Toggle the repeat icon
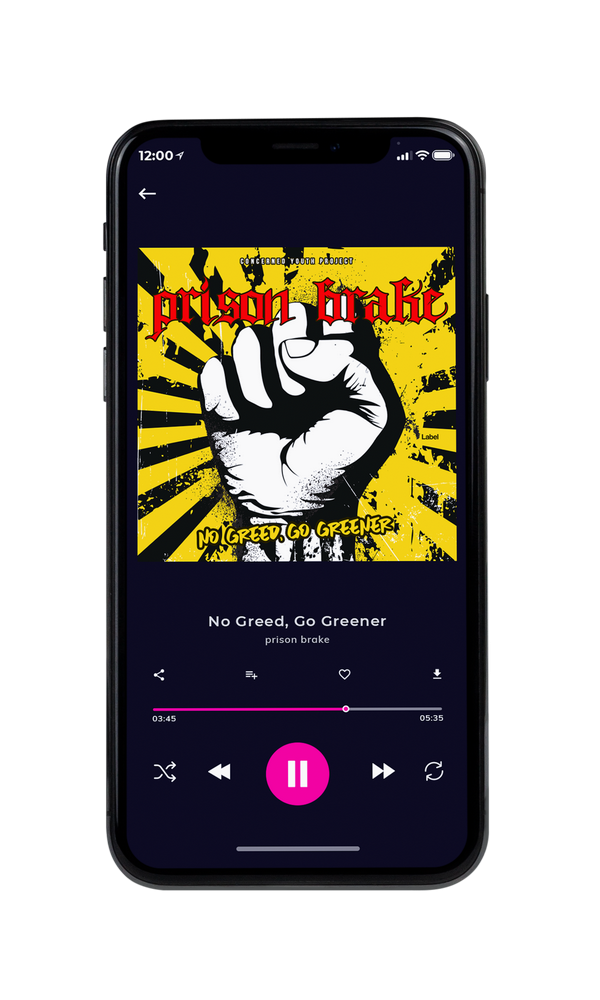This screenshot has width=600, height=1000. [434, 771]
